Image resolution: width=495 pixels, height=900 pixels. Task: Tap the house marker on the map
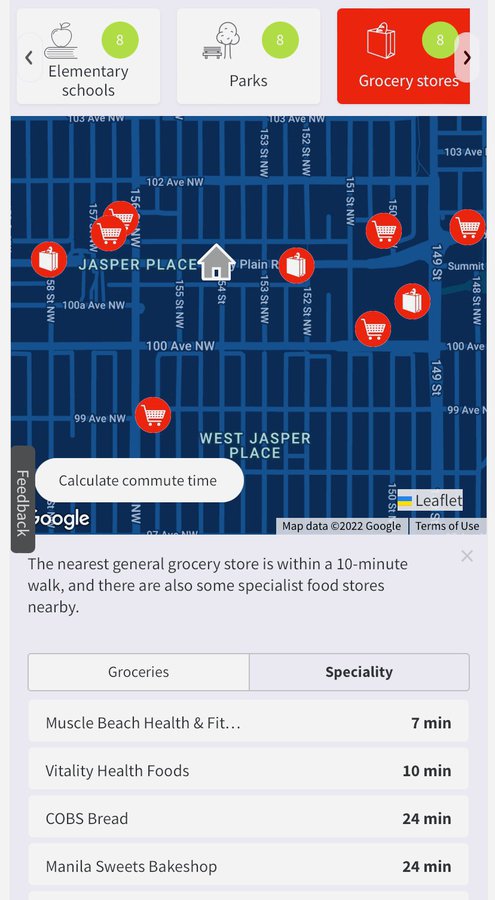click(216, 262)
